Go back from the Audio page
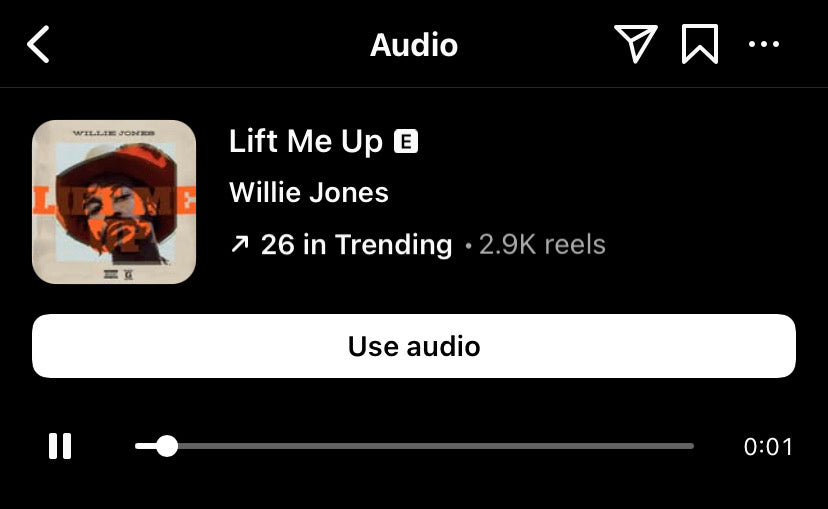Viewport: 828px width, 509px height. tap(38, 45)
